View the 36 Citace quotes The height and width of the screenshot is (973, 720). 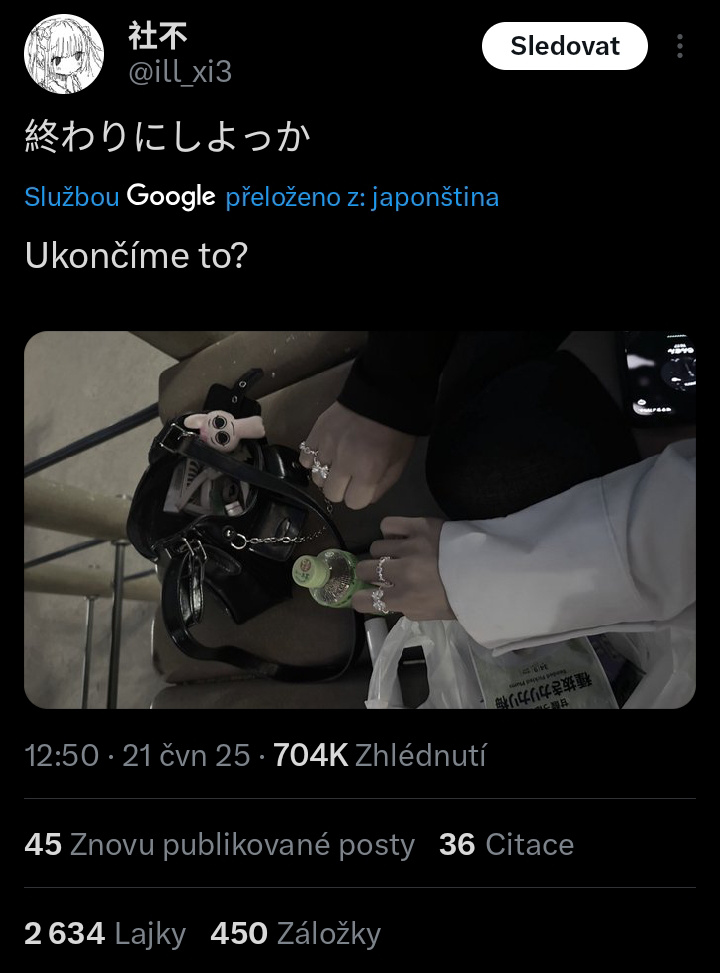click(x=506, y=844)
